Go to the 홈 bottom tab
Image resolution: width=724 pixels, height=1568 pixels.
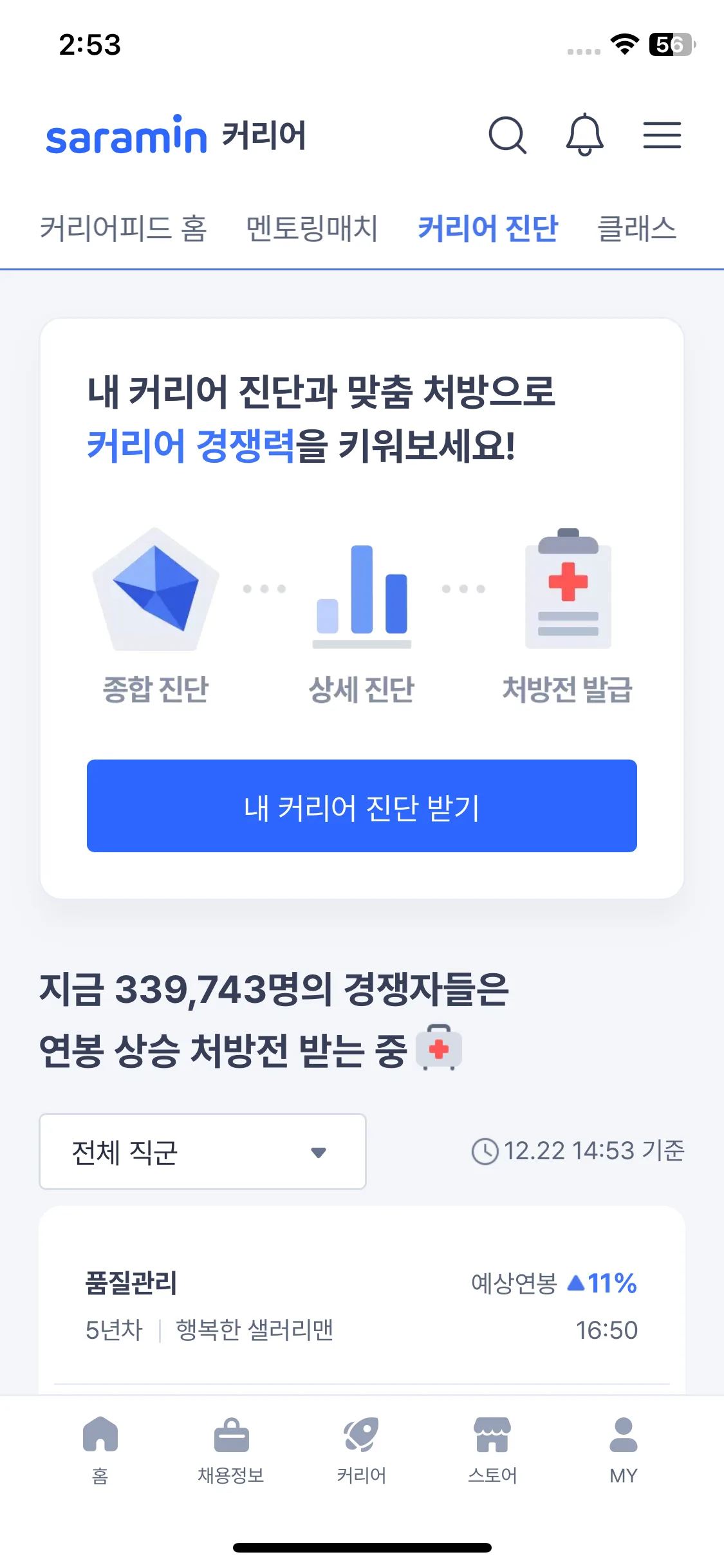pyautogui.click(x=100, y=1450)
